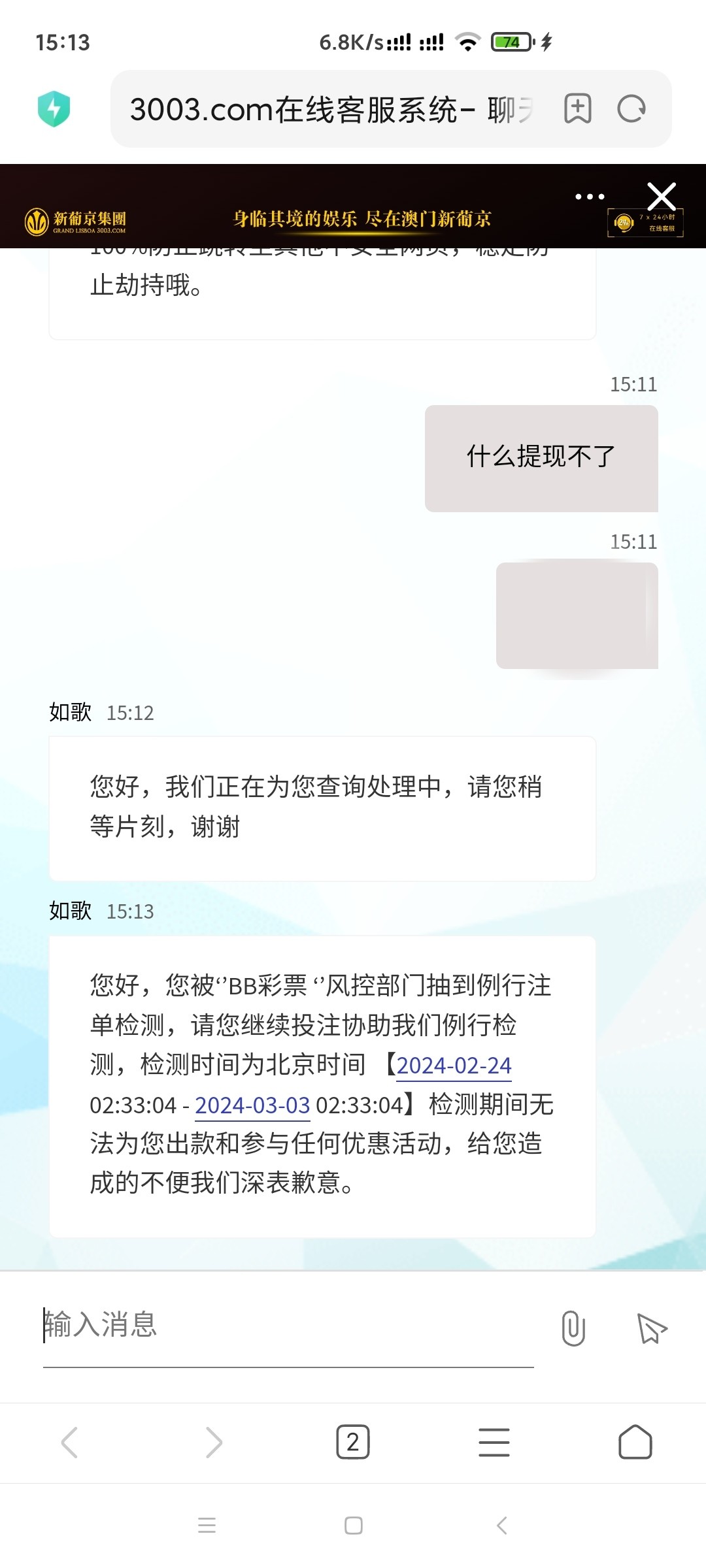Open the chat three-dots menu

click(x=590, y=197)
